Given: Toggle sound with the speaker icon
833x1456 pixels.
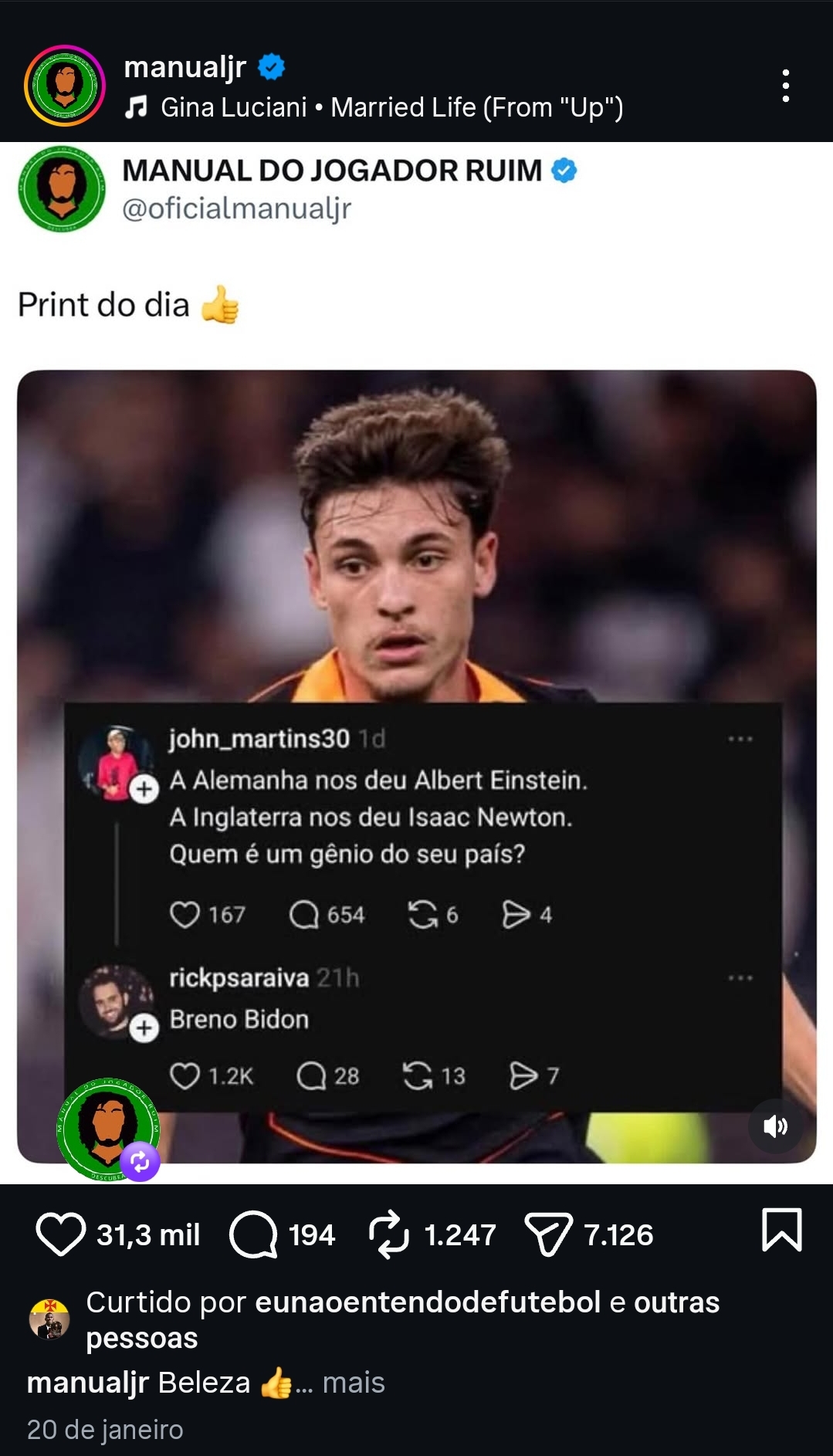Looking at the screenshot, I should click(x=775, y=1126).
